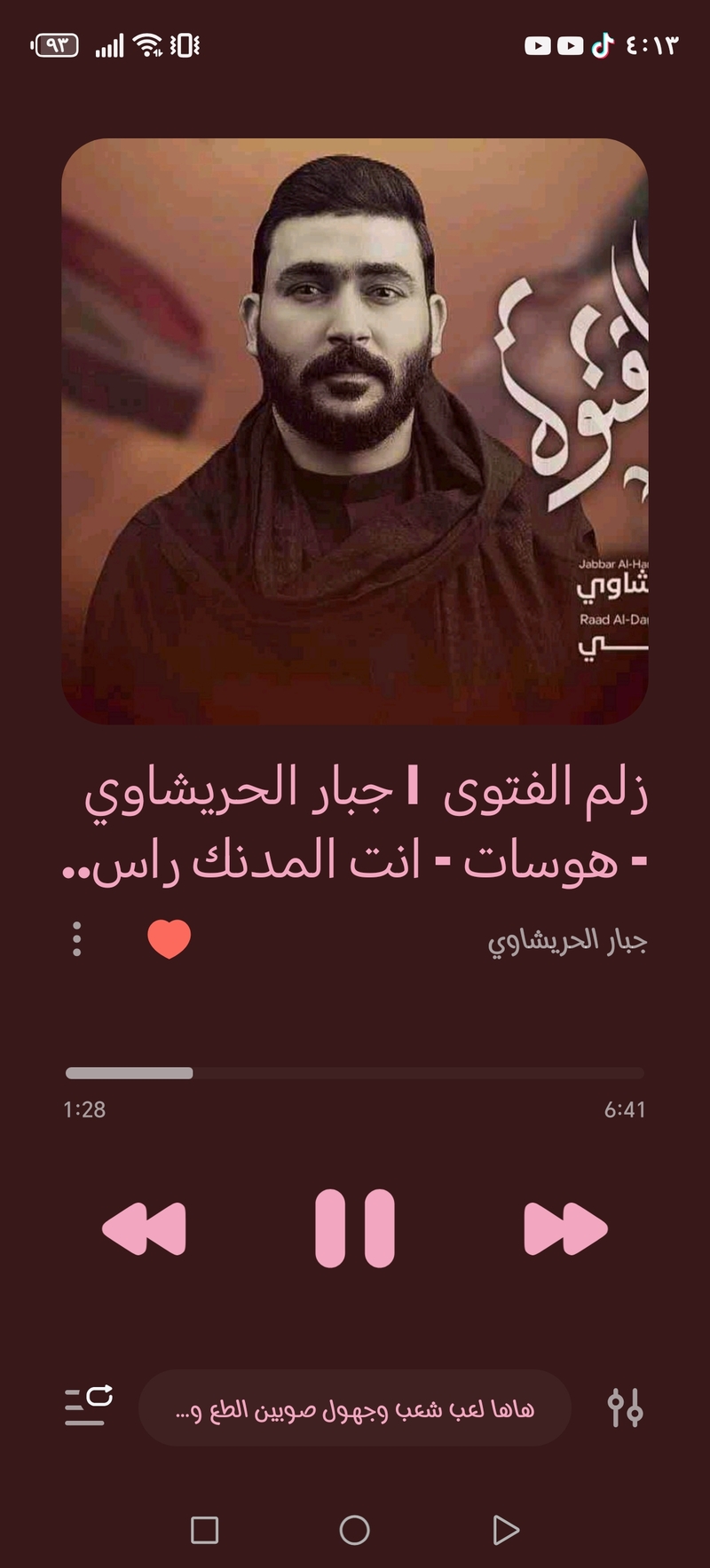Tap the album cover artwork
Image resolution: width=710 pixels, height=1568 pixels.
click(355, 431)
